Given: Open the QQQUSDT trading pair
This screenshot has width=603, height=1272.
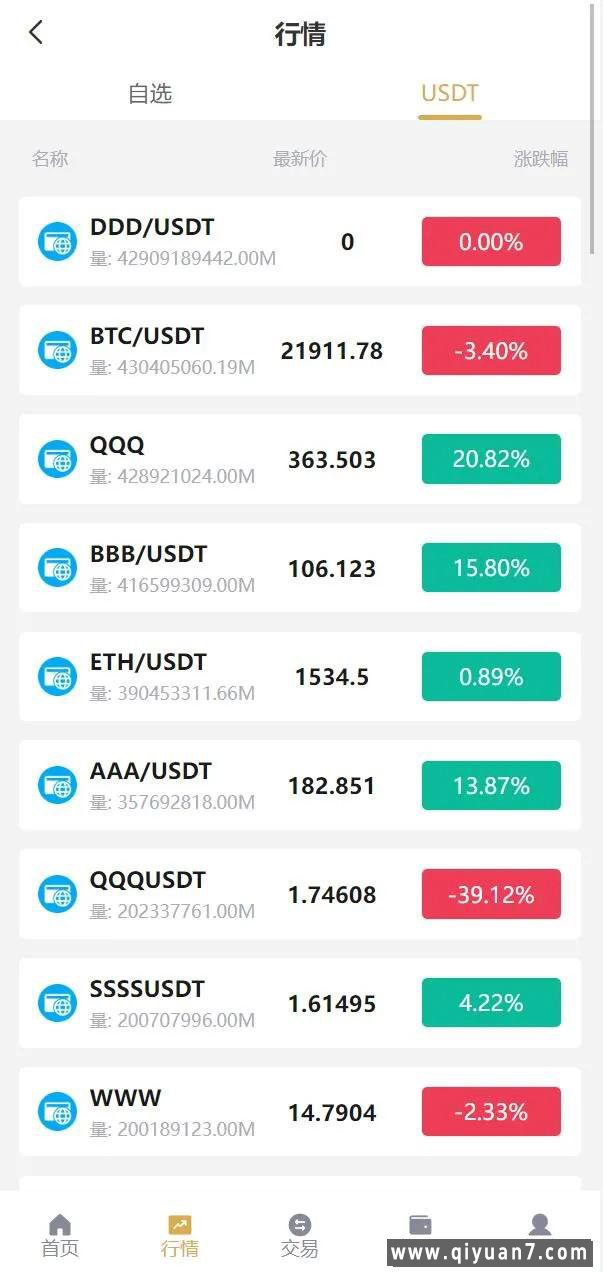Looking at the screenshot, I should [x=300, y=894].
